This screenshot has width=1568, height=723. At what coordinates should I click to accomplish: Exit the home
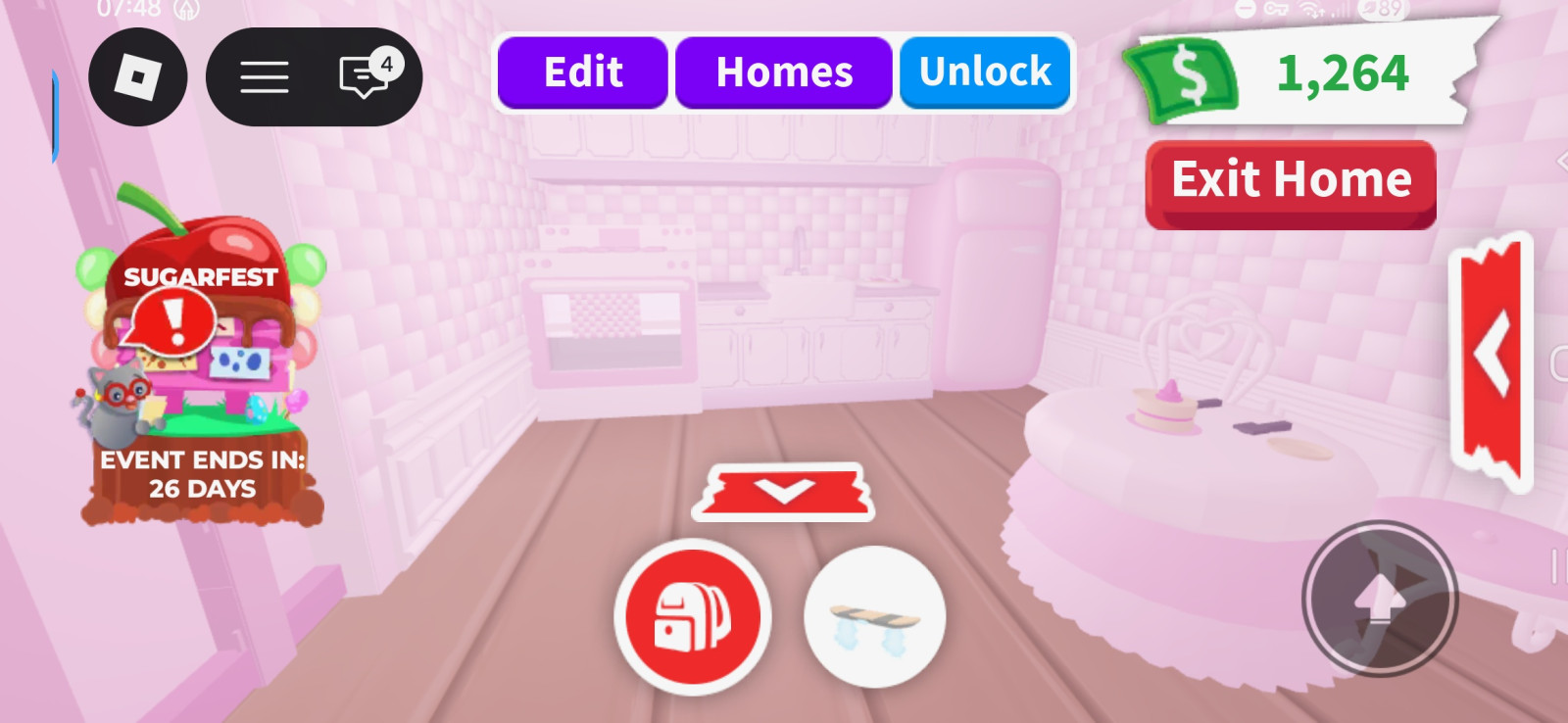[x=1291, y=184]
